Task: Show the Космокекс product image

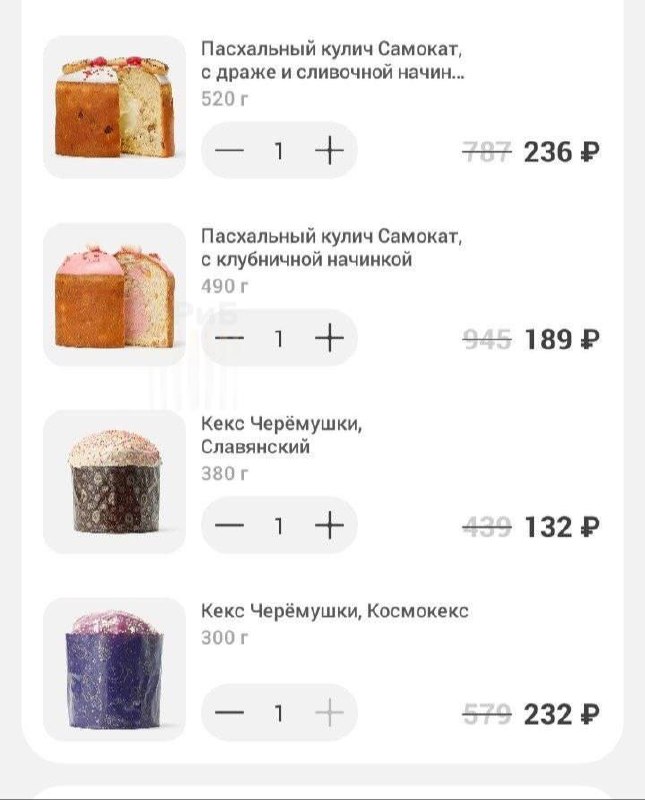Action: click(115, 668)
